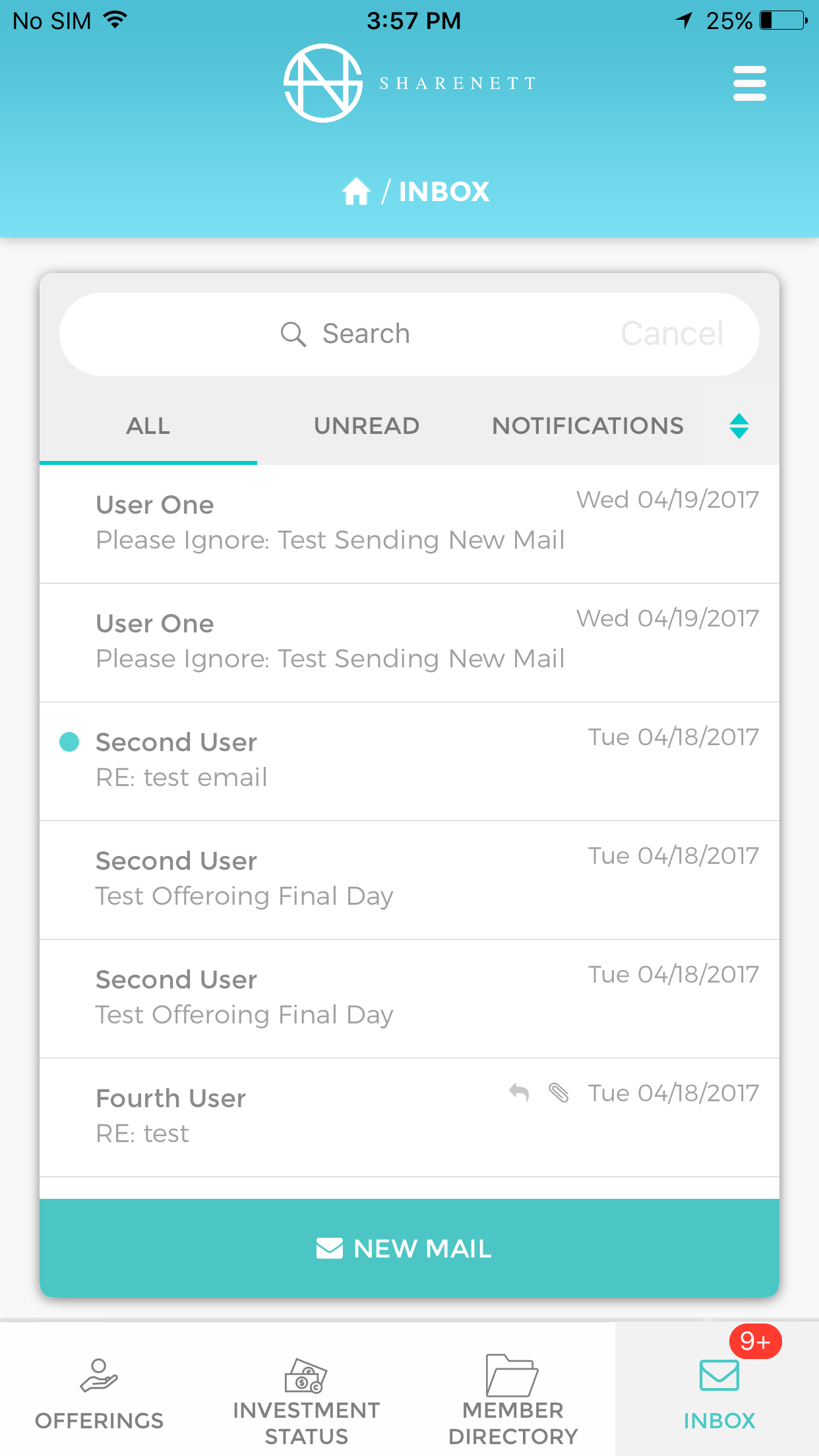Go to home via breadcrumb icon
Image resolution: width=819 pixels, height=1456 pixels.
[x=356, y=192]
